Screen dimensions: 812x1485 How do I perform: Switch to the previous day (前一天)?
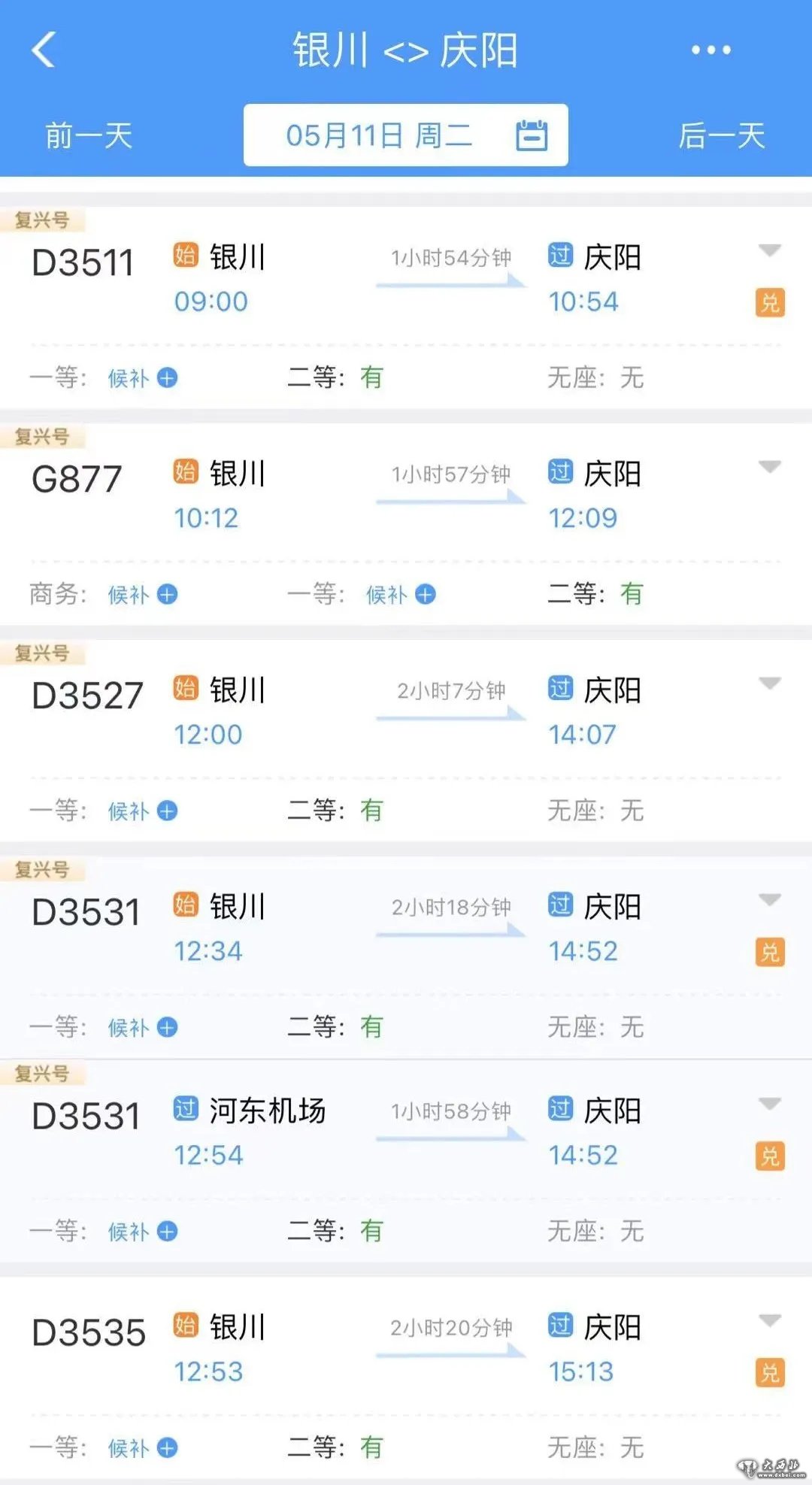tap(89, 136)
